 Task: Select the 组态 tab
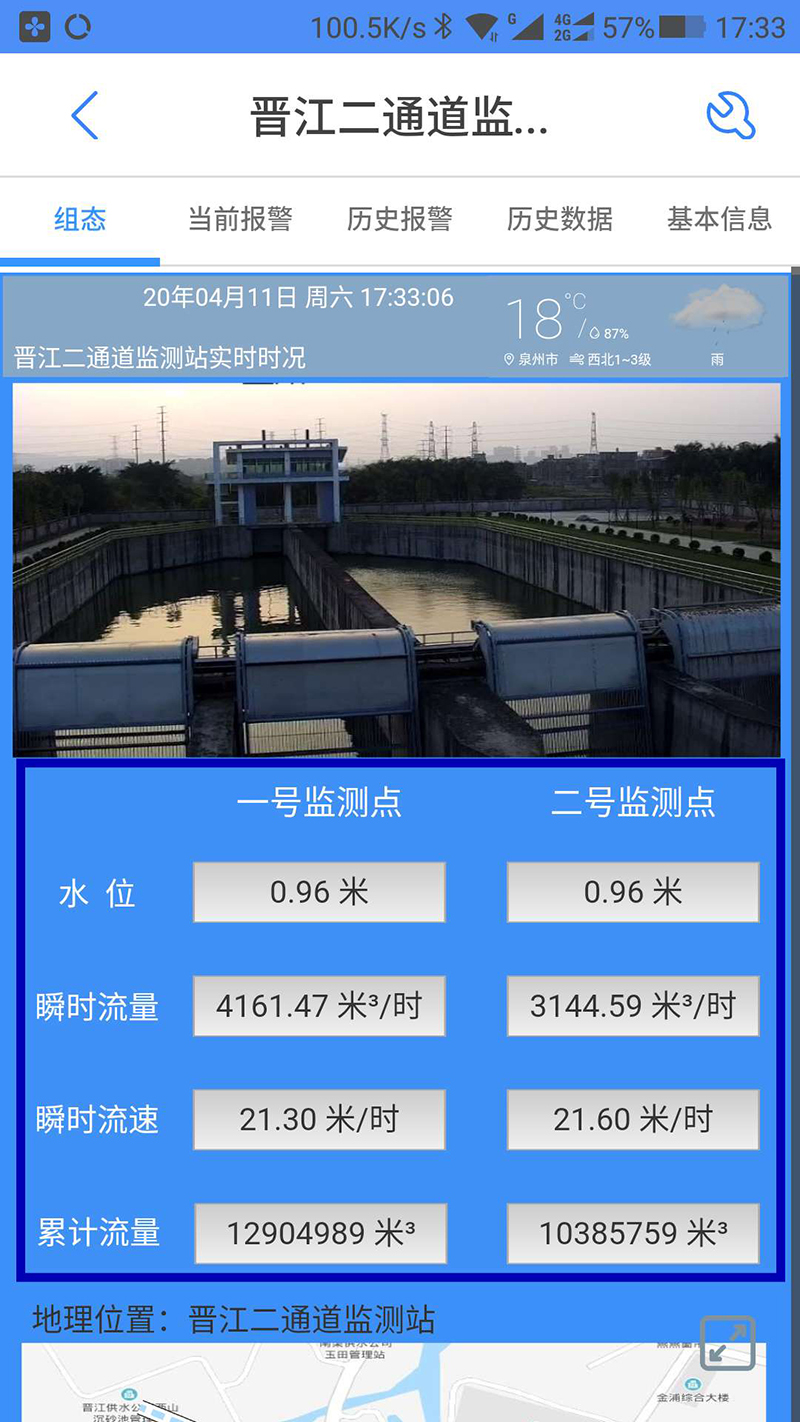tap(80, 219)
